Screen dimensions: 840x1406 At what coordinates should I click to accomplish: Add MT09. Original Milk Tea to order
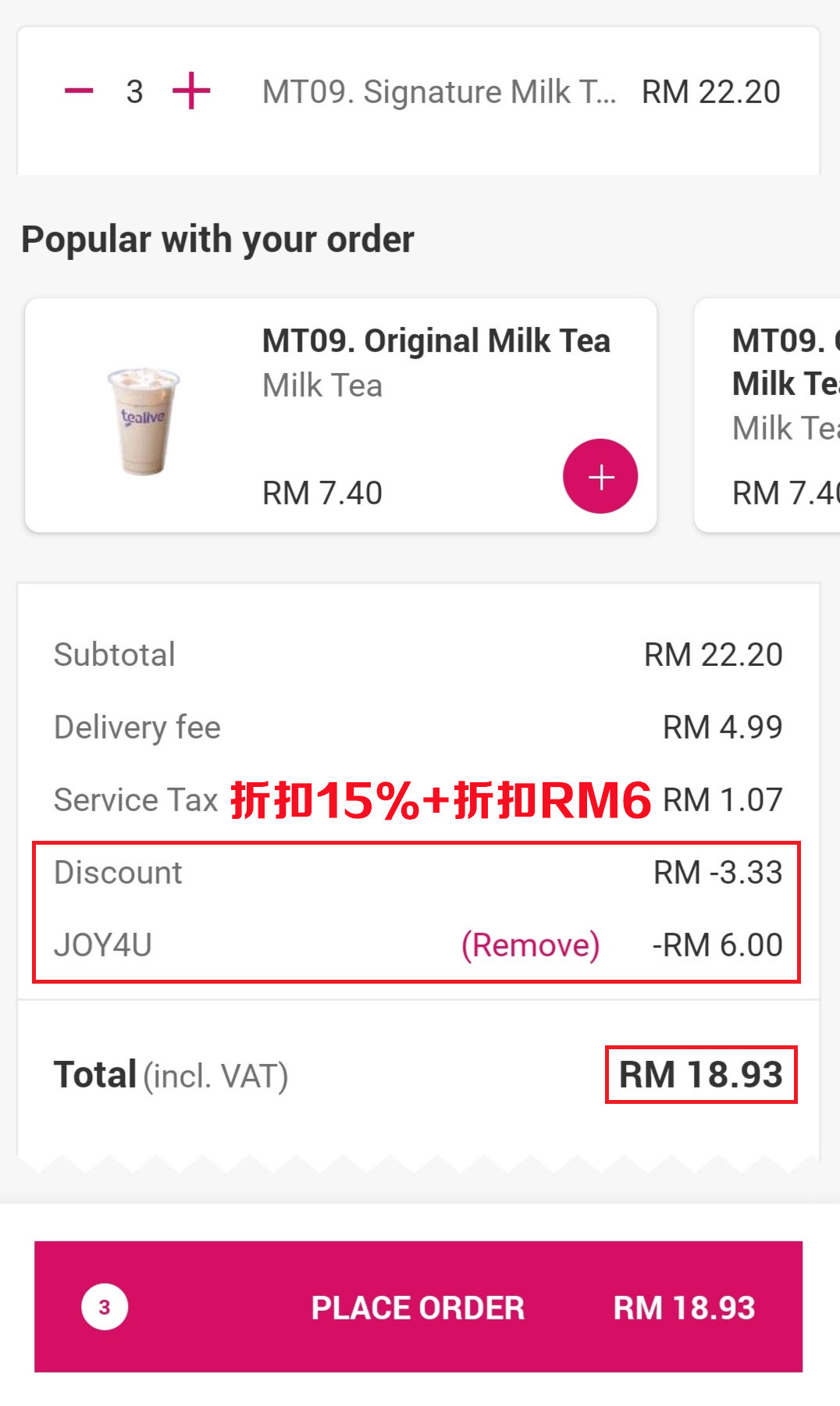[600, 476]
